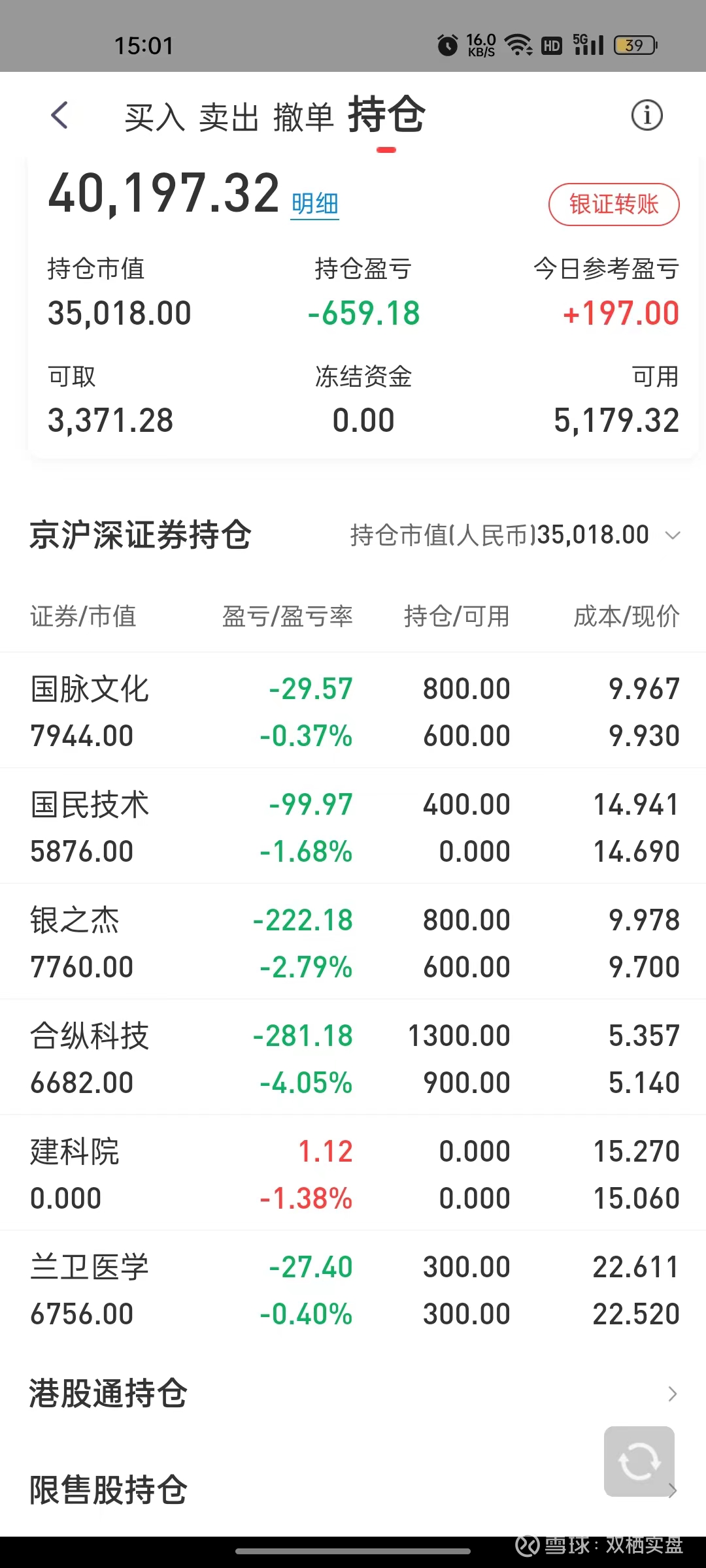This screenshot has width=706, height=1568.
Task: Refresh holdings with the floating refresh button
Action: [x=639, y=1462]
